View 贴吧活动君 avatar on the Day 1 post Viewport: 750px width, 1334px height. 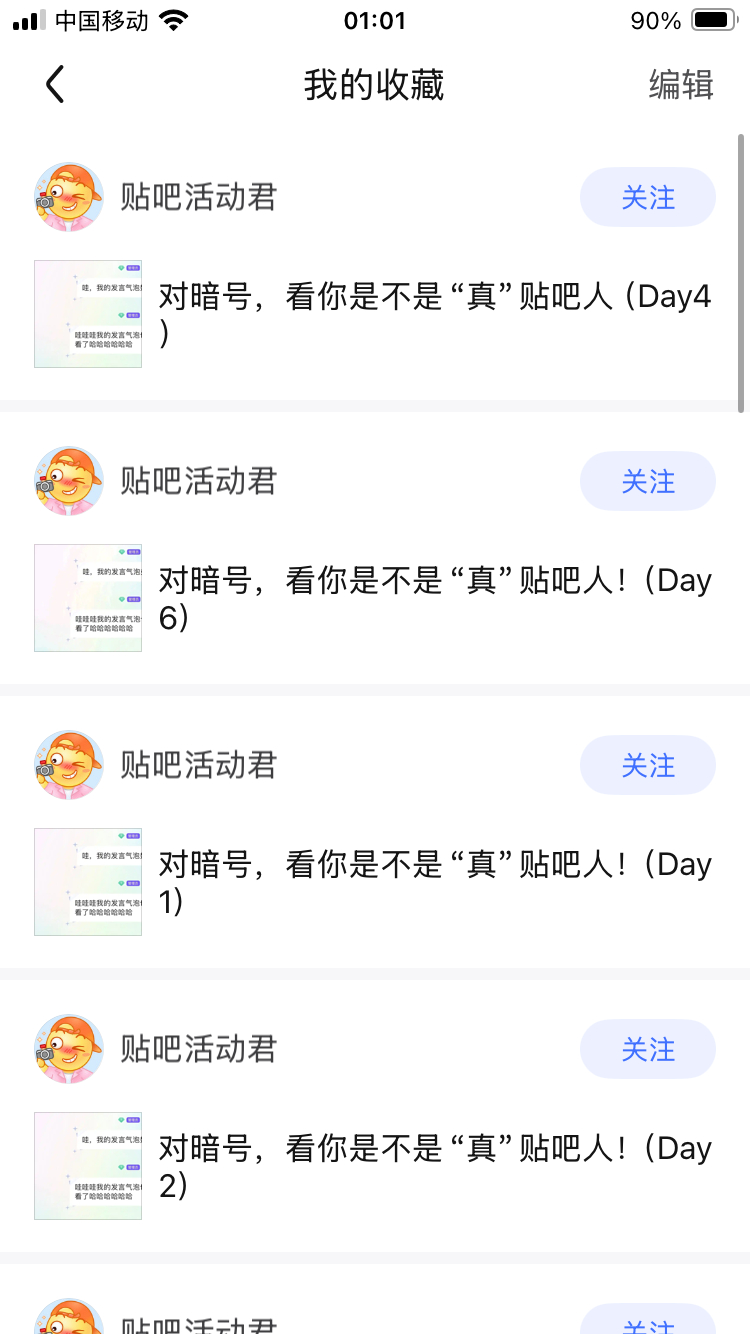tap(69, 765)
